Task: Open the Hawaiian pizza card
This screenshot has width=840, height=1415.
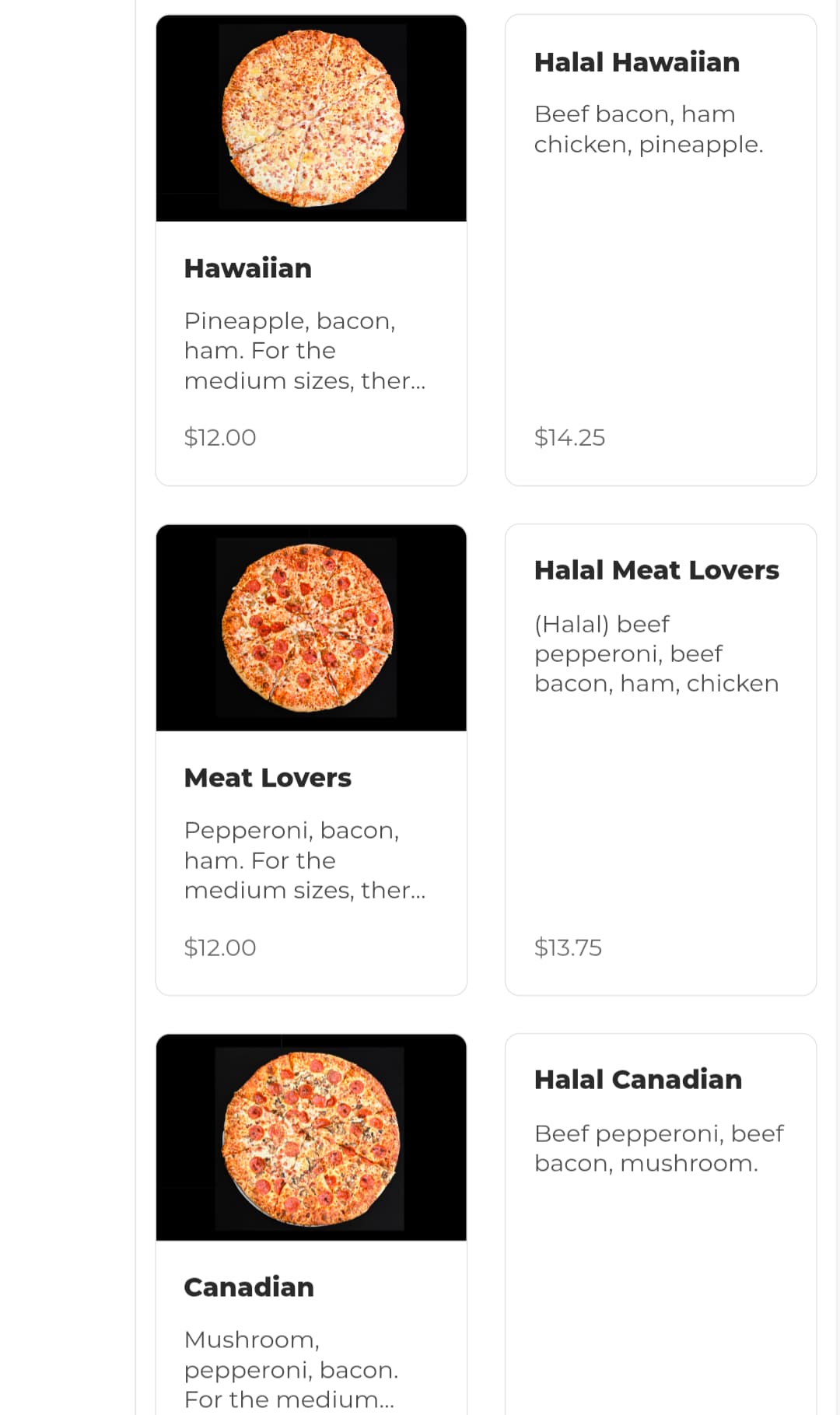Action: [311, 250]
